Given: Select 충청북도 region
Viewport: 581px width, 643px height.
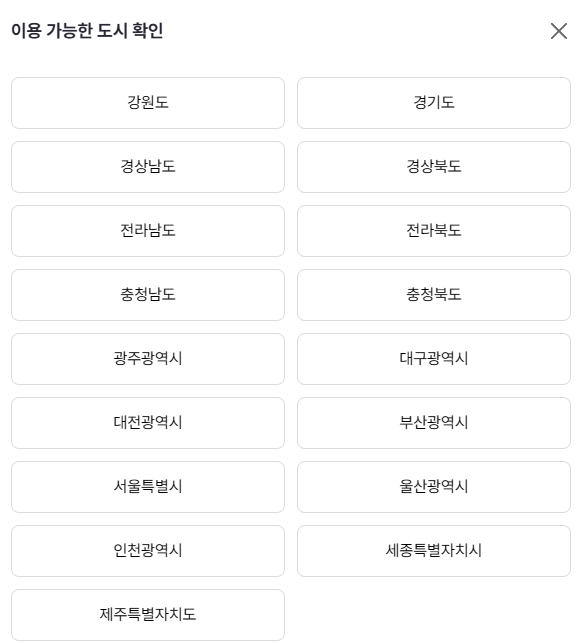Looking at the screenshot, I should (x=434, y=295).
